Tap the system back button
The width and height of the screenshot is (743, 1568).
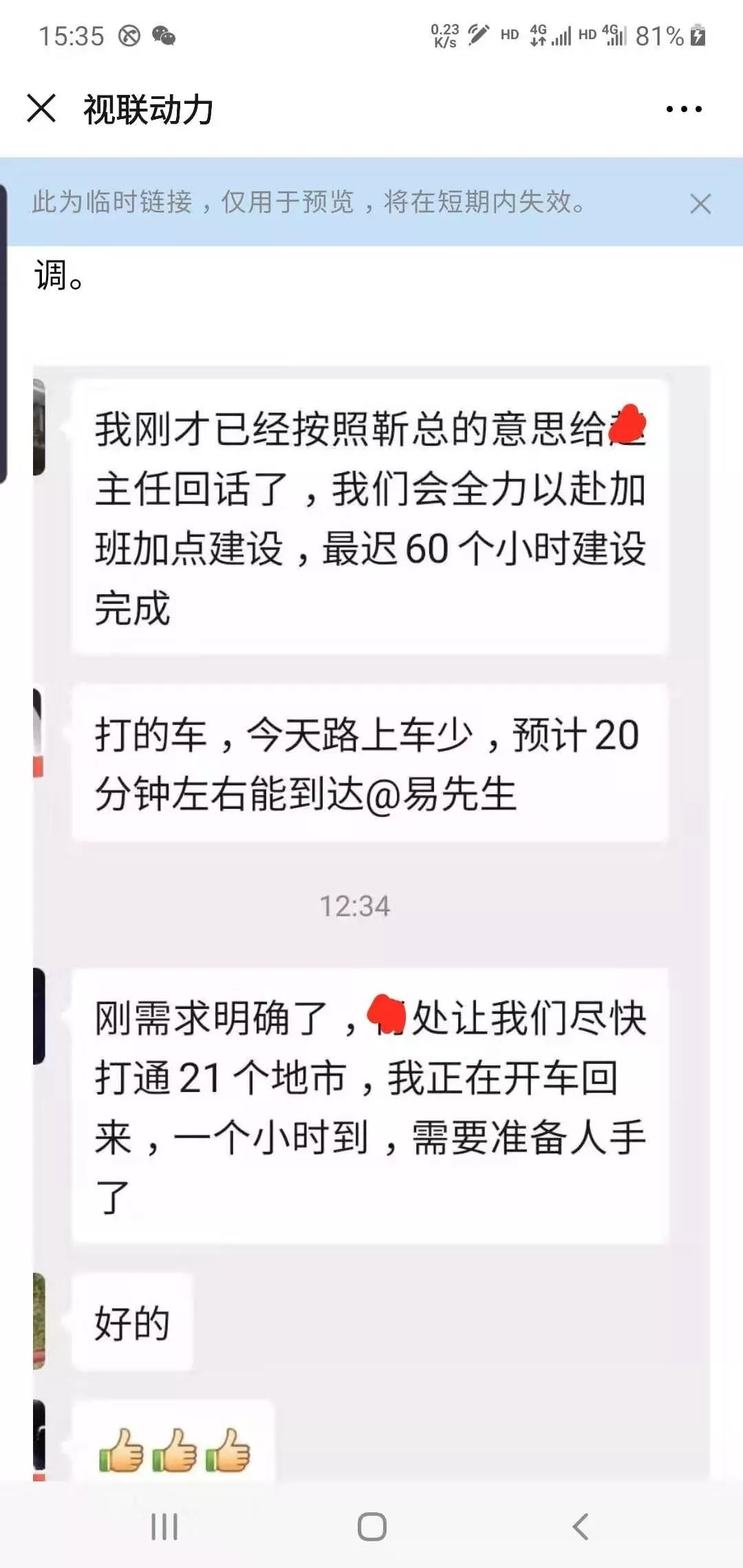(580, 1527)
